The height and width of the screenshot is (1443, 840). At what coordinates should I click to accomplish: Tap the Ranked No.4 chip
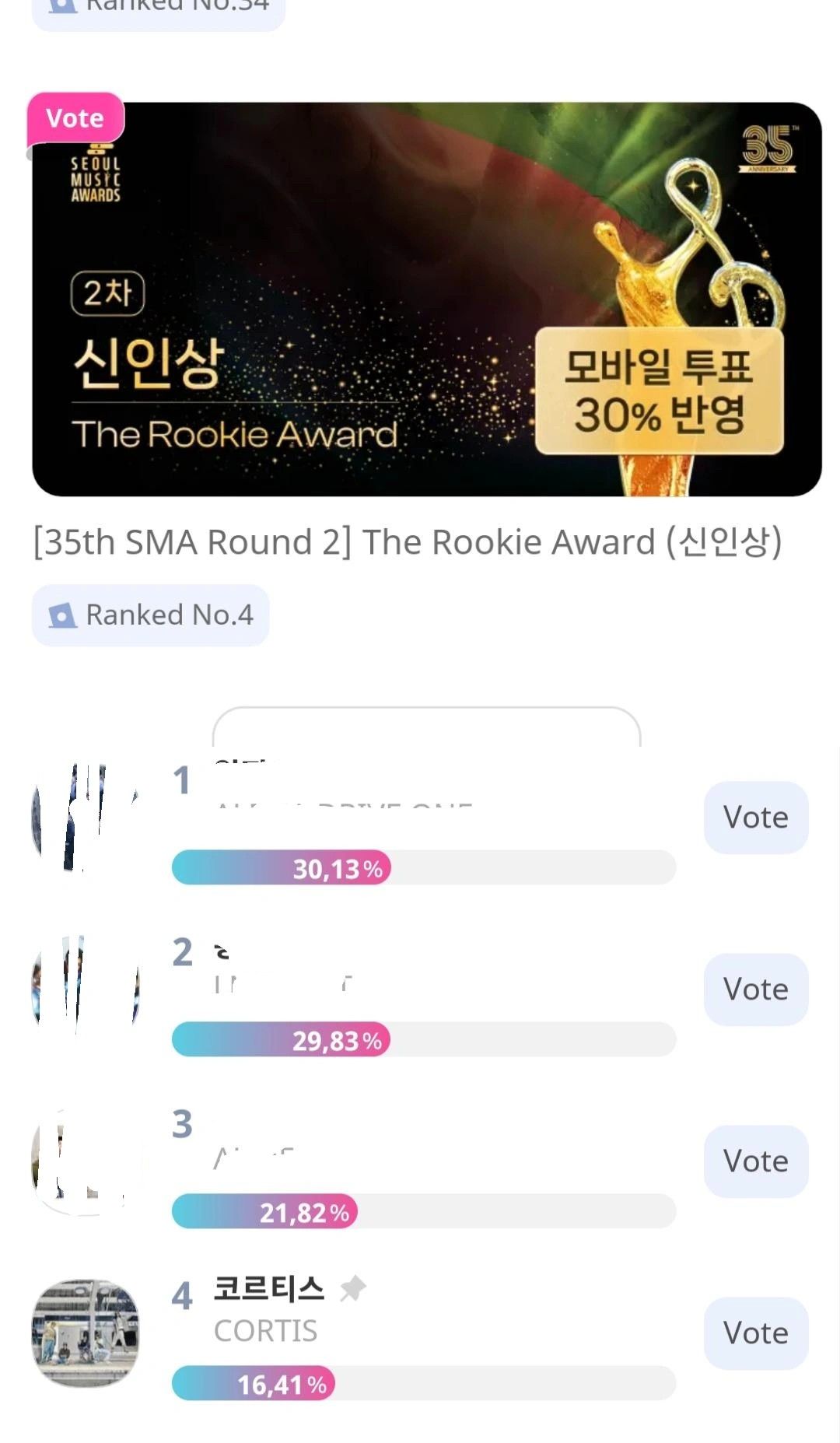(x=151, y=615)
